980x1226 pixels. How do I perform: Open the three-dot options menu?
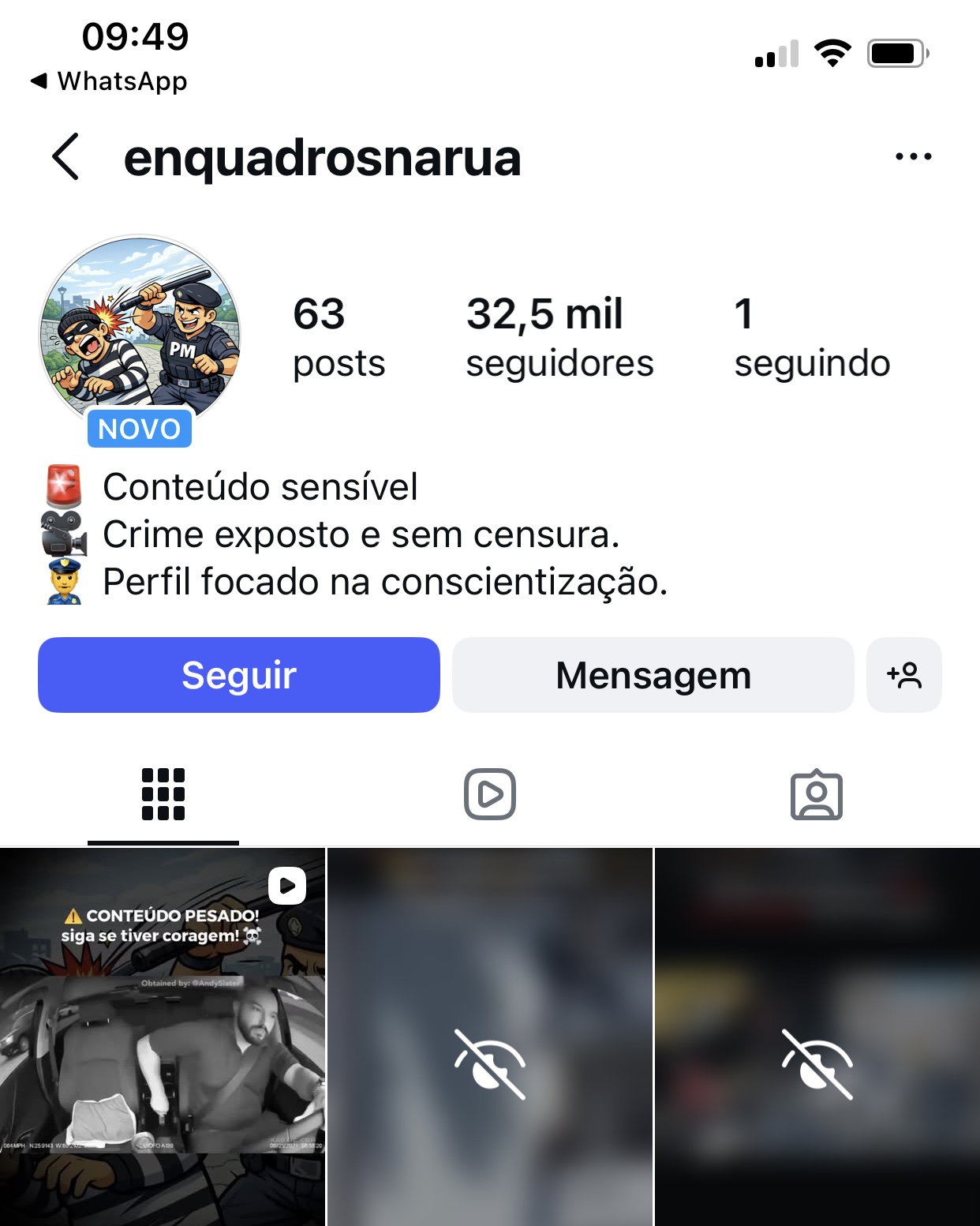[x=912, y=156]
